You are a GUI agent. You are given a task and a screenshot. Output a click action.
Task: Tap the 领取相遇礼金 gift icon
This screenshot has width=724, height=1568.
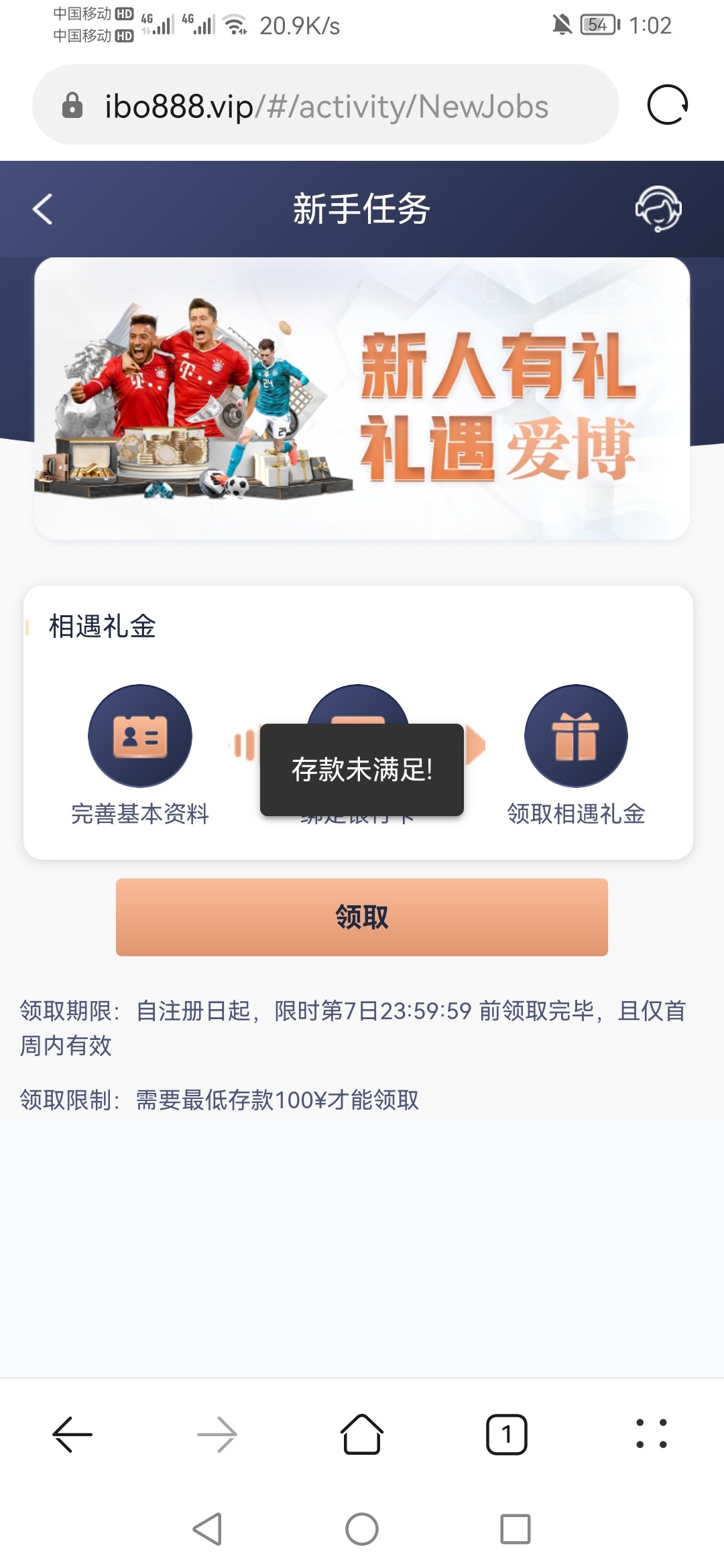click(577, 735)
